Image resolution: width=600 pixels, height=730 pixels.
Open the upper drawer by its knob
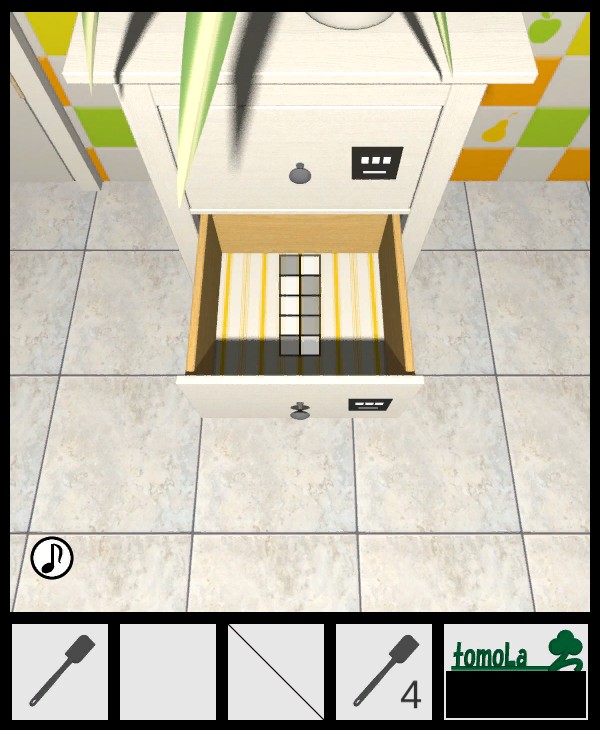(x=300, y=175)
